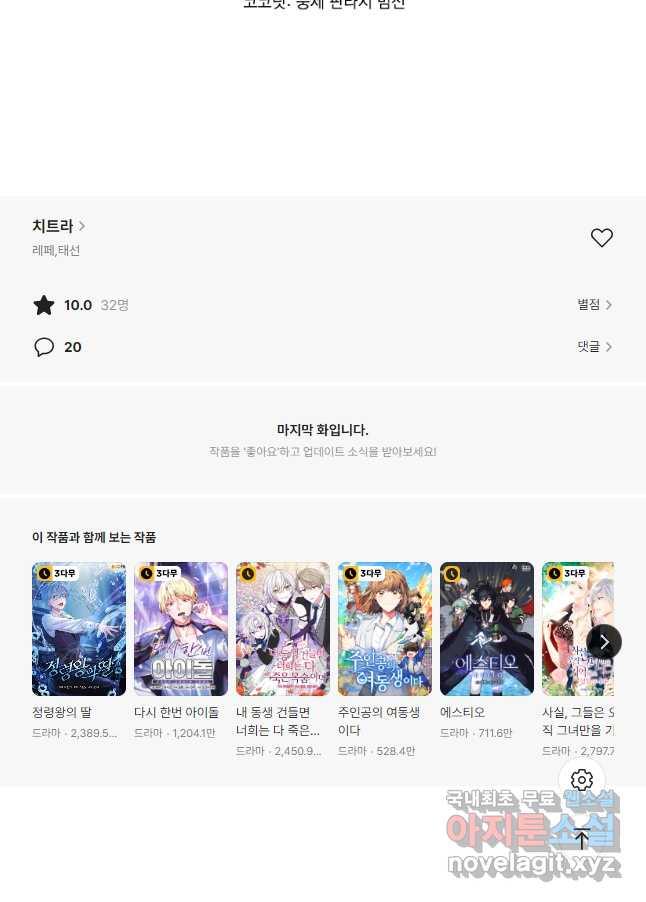Open the webtoon 에스티오
This screenshot has height=902, width=646.
tap(487, 629)
